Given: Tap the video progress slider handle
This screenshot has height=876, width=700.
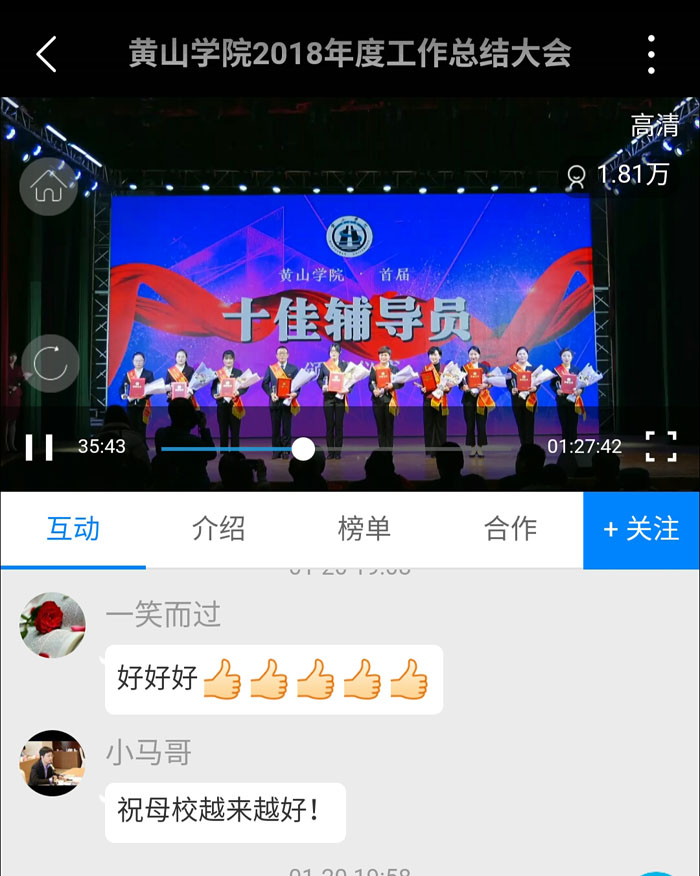Looking at the screenshot, I should [303, 449].
